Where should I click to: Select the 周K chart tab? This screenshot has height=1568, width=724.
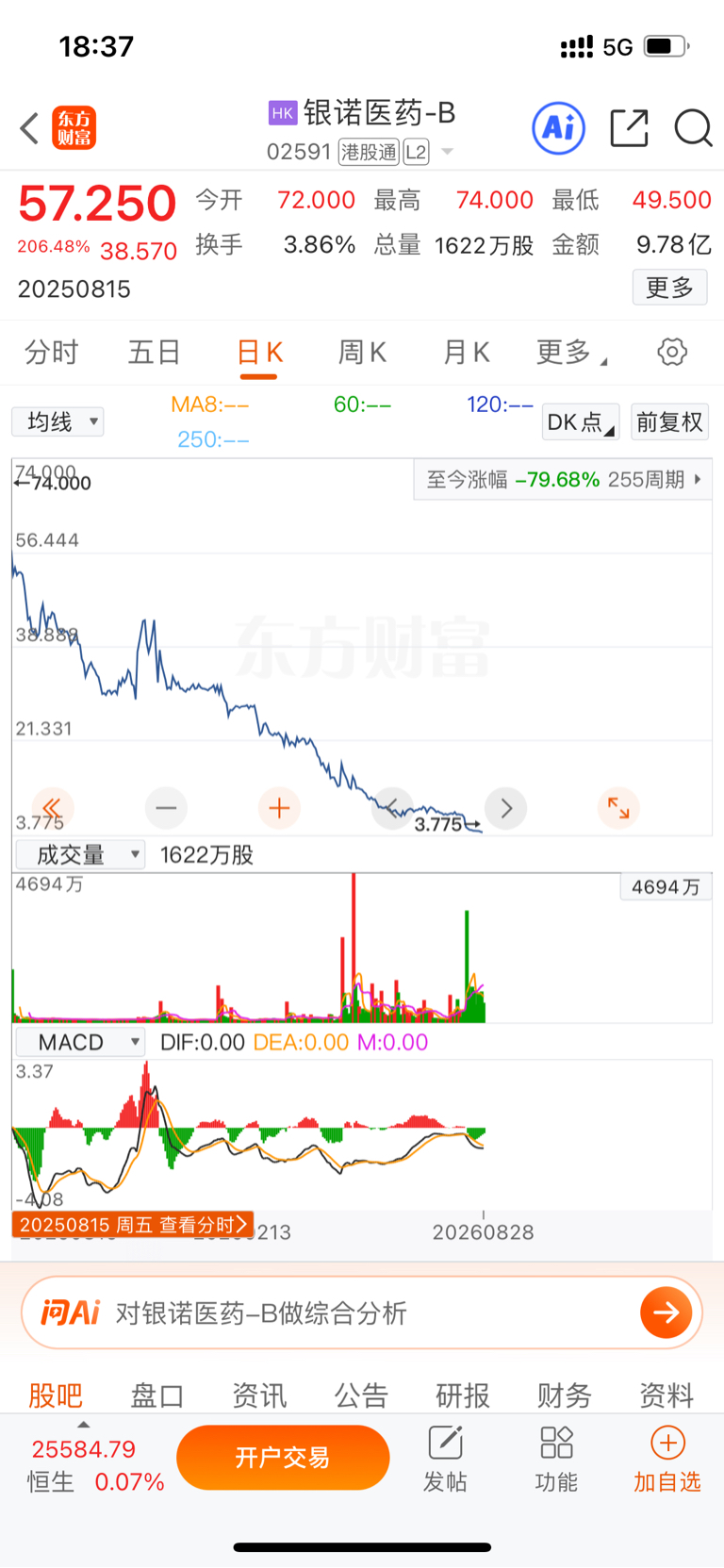tap(362, 353)
